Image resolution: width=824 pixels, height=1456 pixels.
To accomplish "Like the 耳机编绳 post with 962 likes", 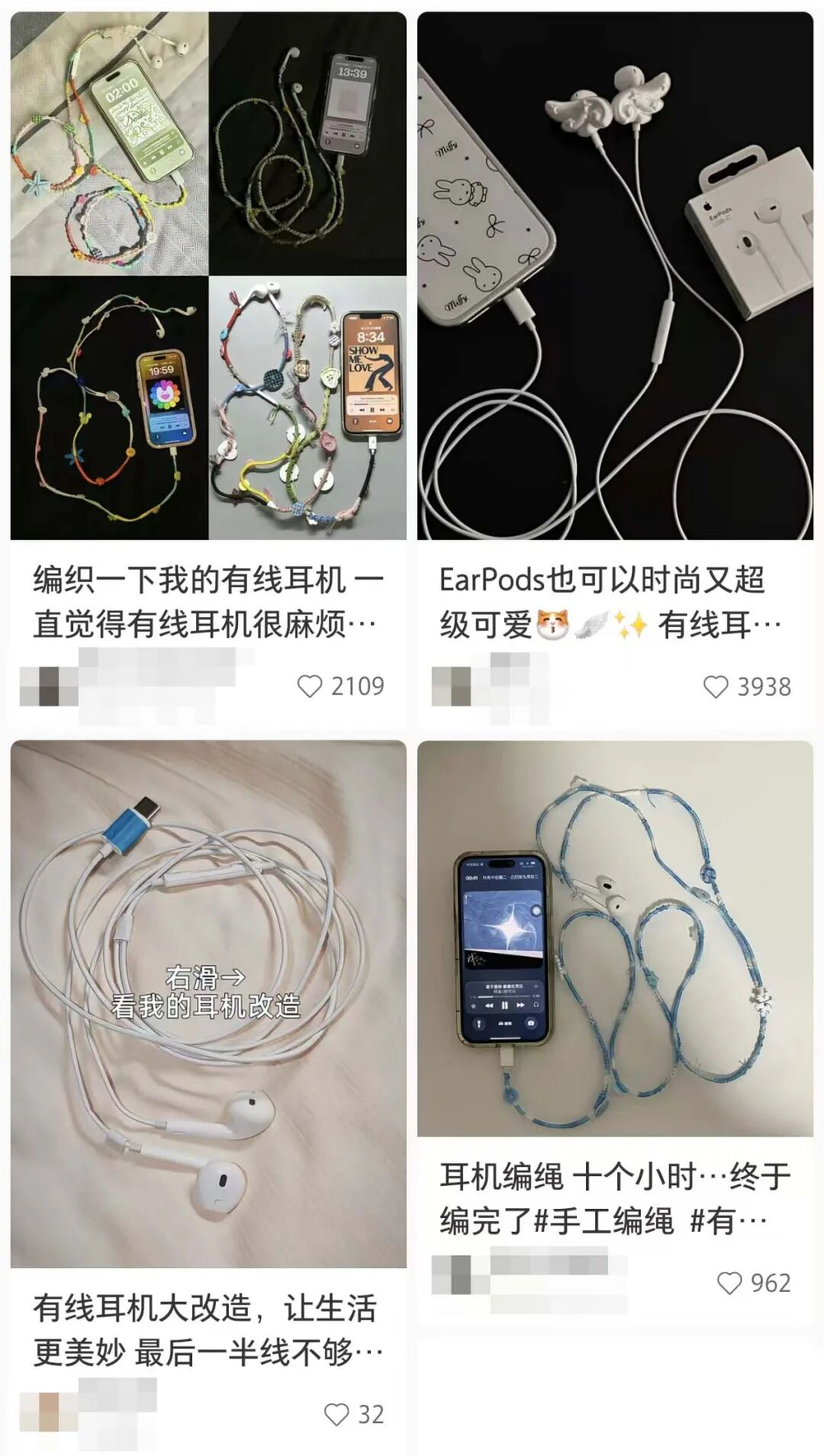I will (729, 1283).
